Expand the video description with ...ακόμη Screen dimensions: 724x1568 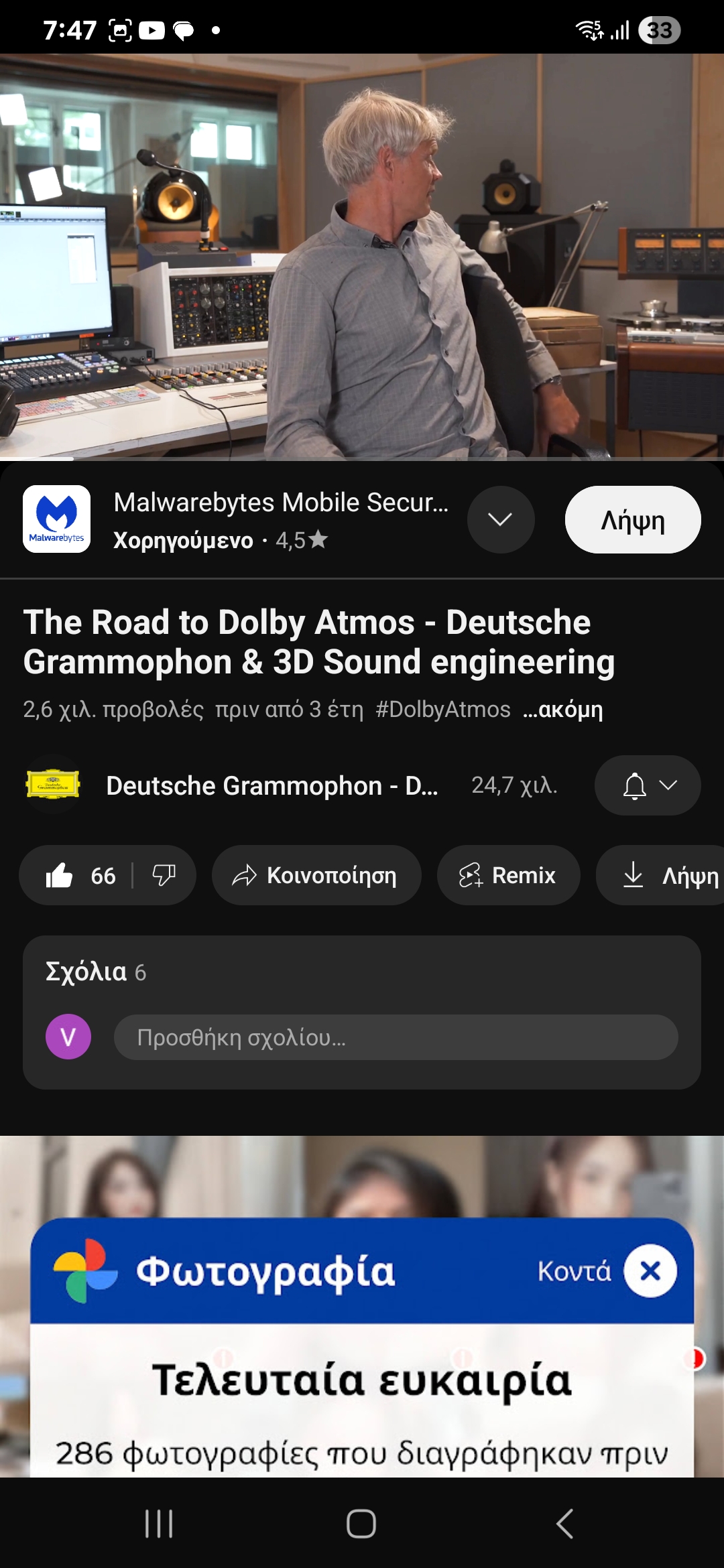coord(562,710)
